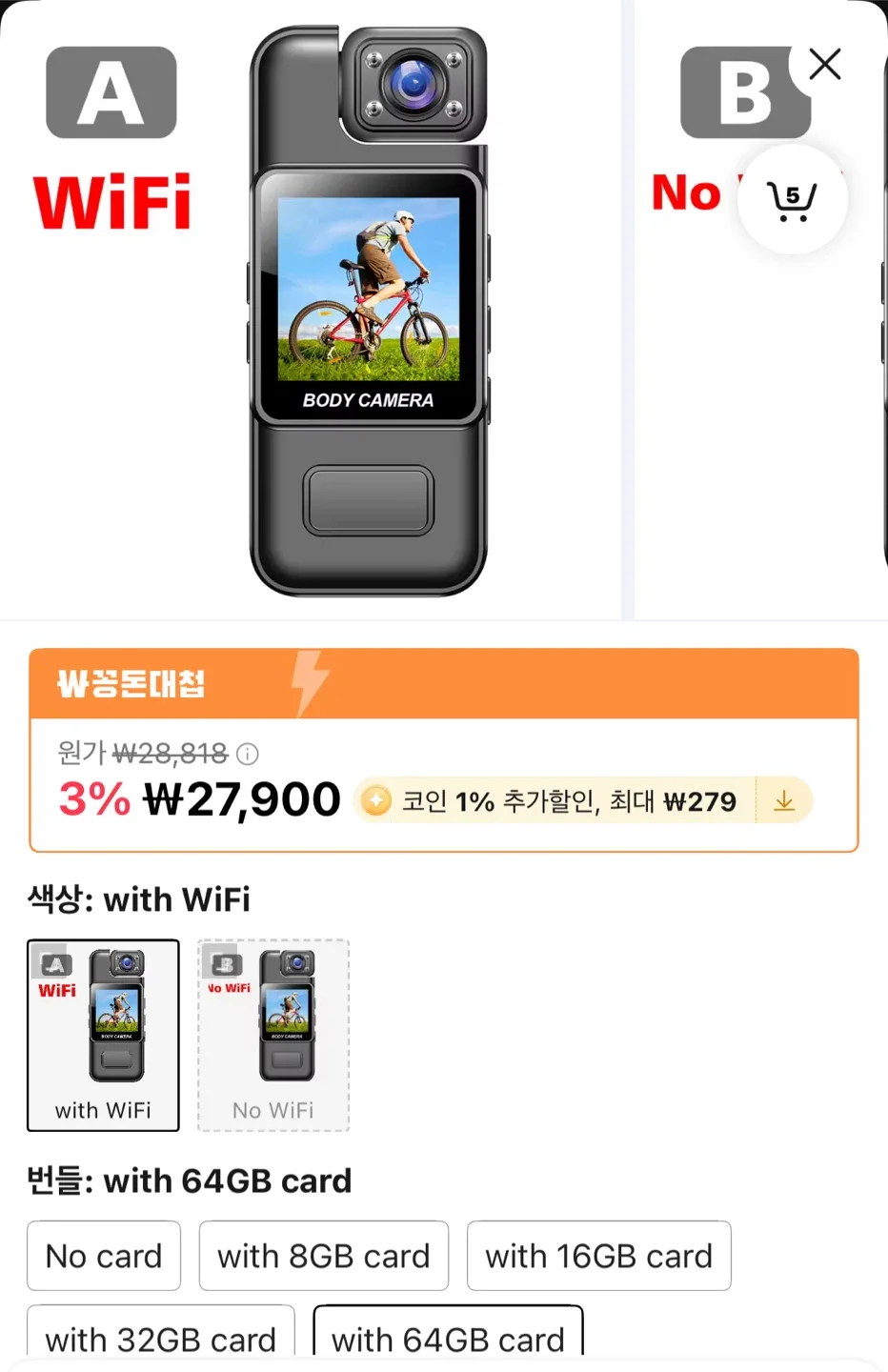Choose the with 16GB card bundle
The image size is (888, 1372).
(598, 1256)
